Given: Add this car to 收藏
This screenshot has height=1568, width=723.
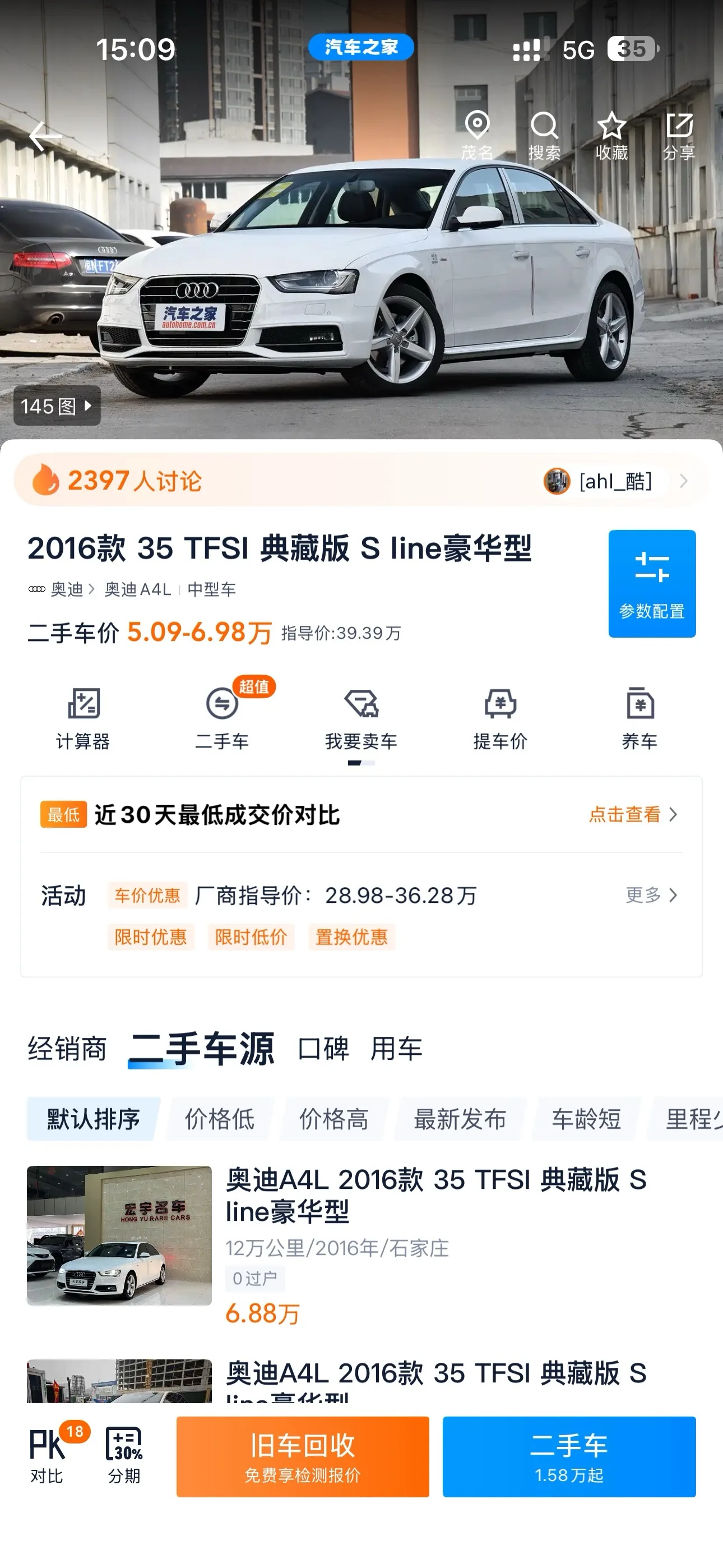Looking at the screenshot, I should coord(611,136).
